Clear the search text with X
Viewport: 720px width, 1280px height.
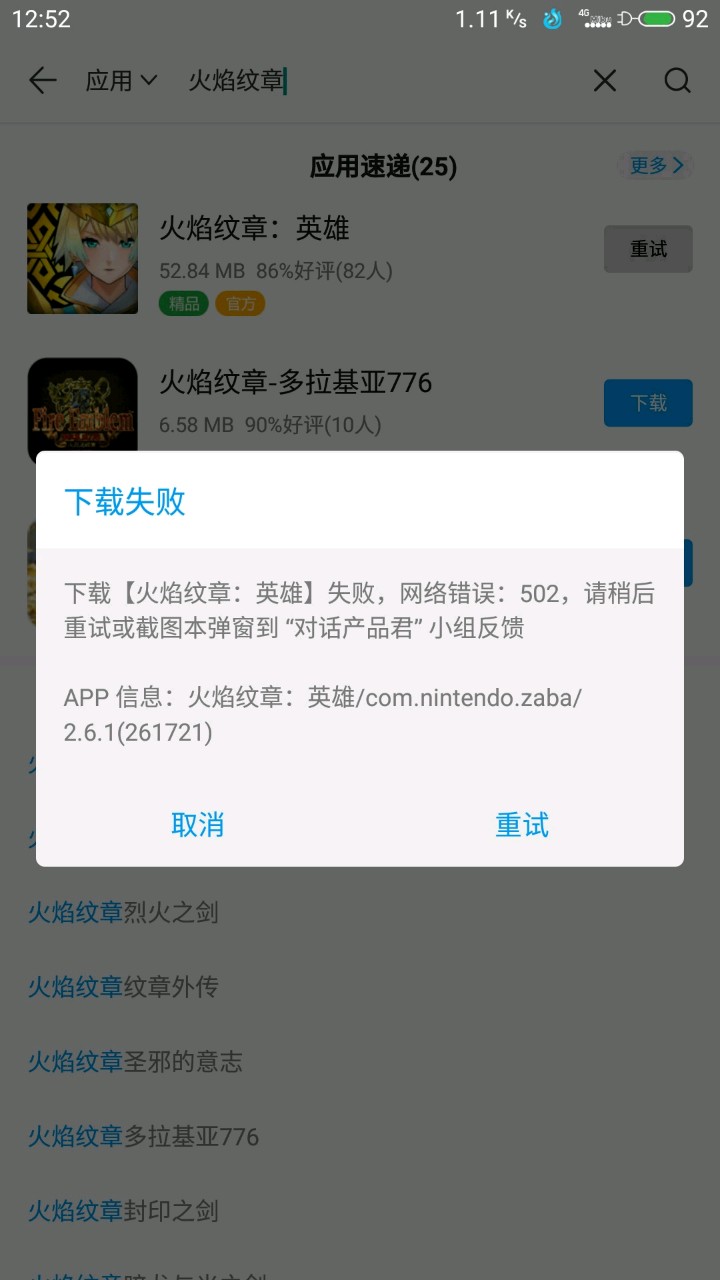point(605,81)
